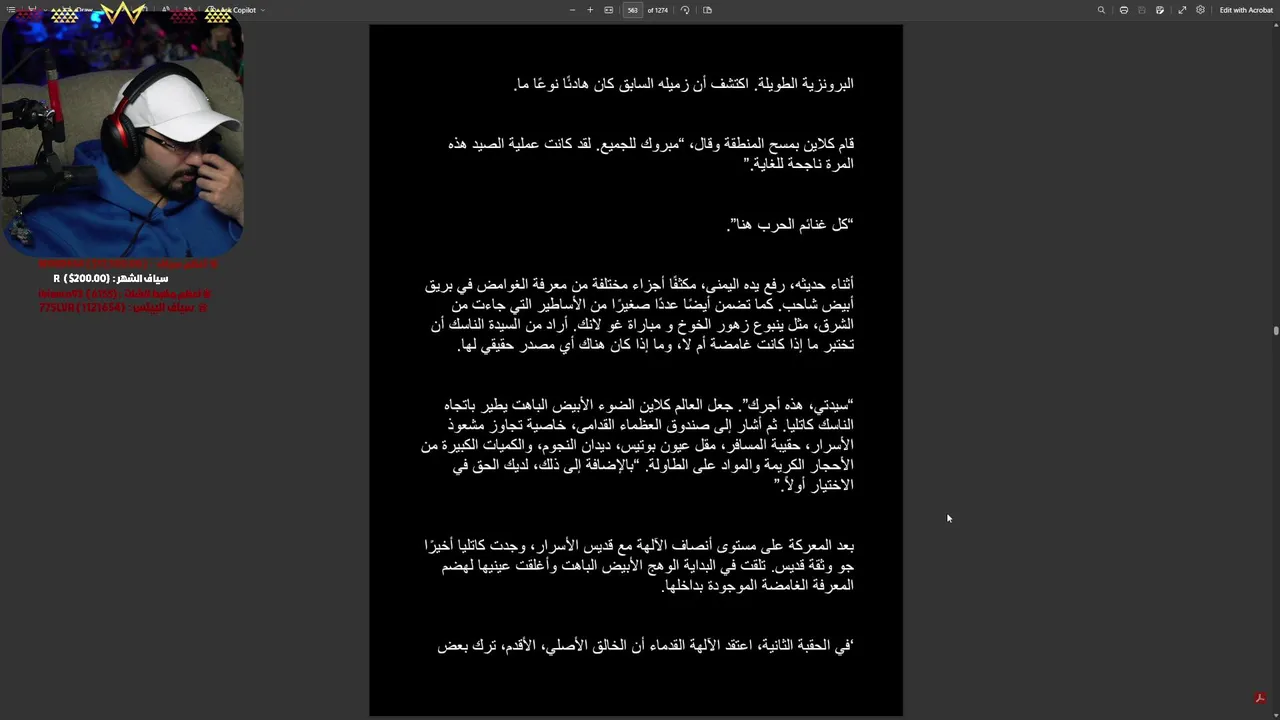Switch the page view layout
1280x720 pixels.
pyautogui.click(x=707, y=10)
